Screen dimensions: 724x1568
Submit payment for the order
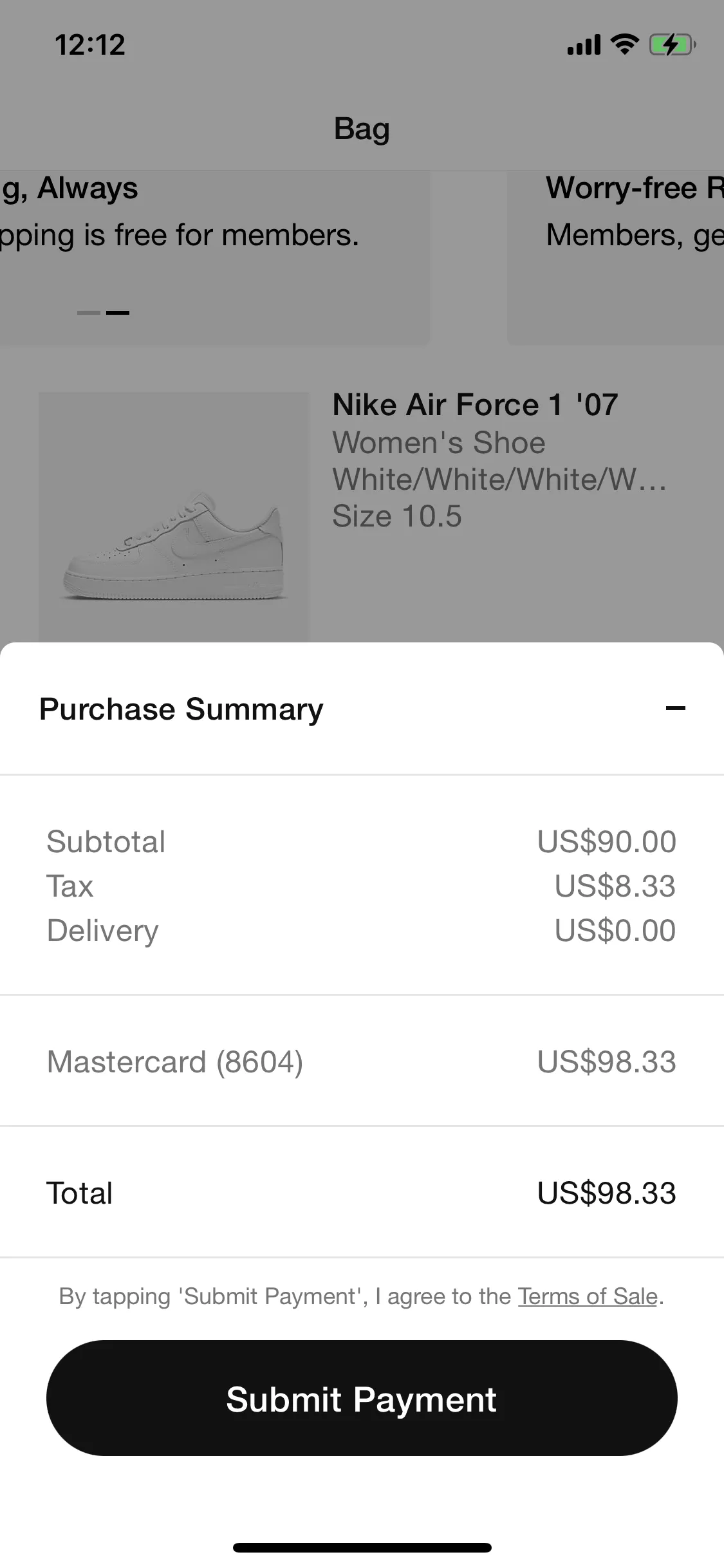coord(362,1398)
